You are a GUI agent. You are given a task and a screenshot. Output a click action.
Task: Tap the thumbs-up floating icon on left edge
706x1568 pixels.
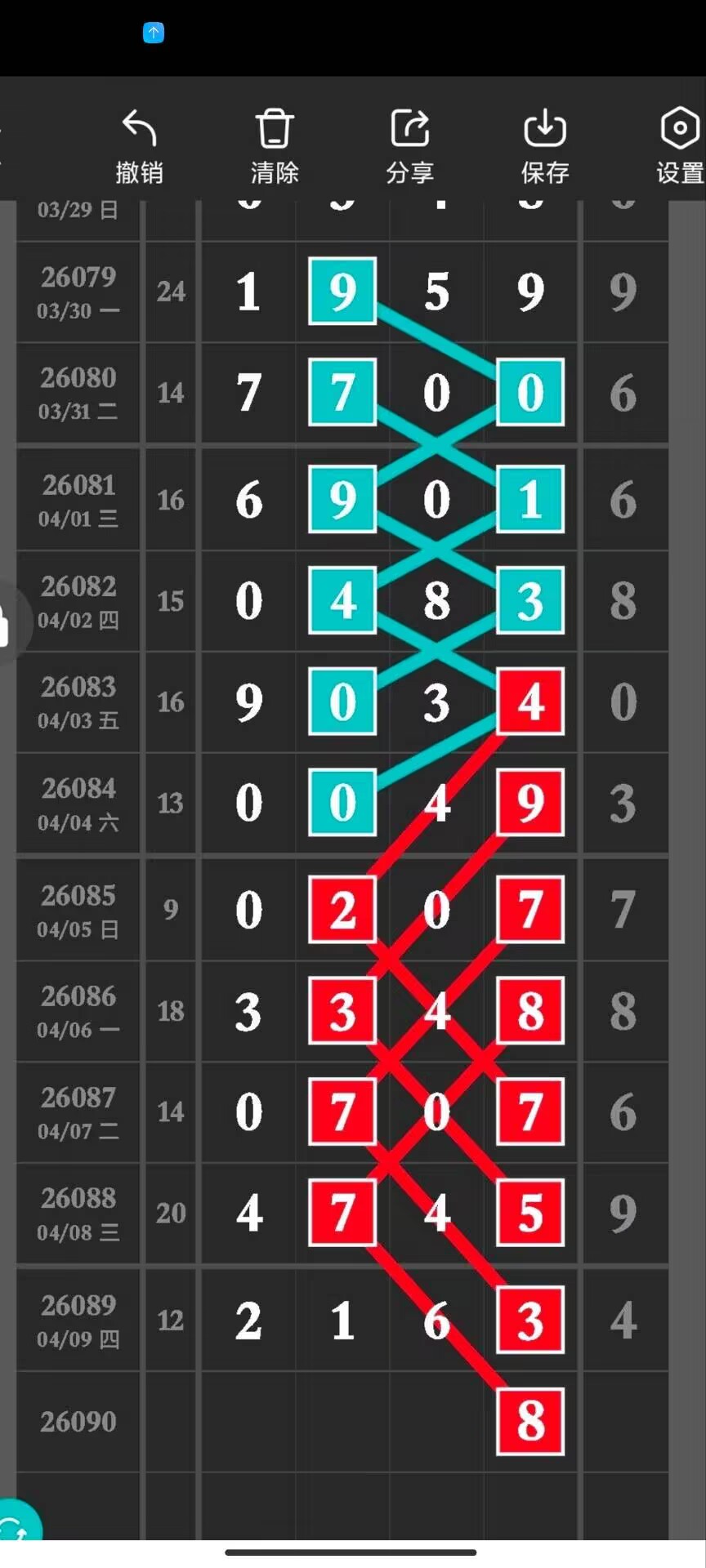point(7,625)
